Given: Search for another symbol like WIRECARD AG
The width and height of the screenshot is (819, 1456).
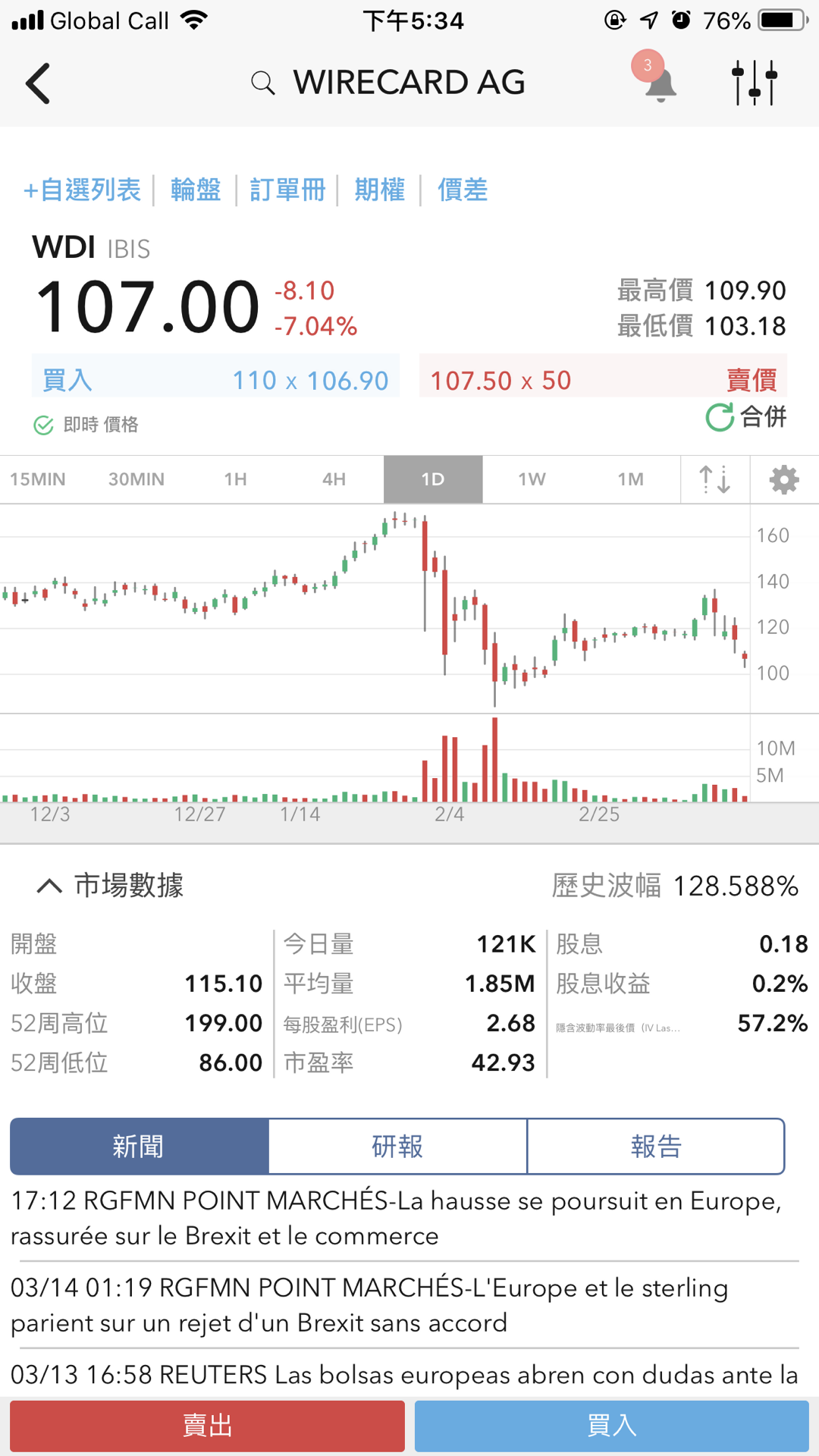Looking at the screenshot, I should pyautogui.click(x=388, y=83).
